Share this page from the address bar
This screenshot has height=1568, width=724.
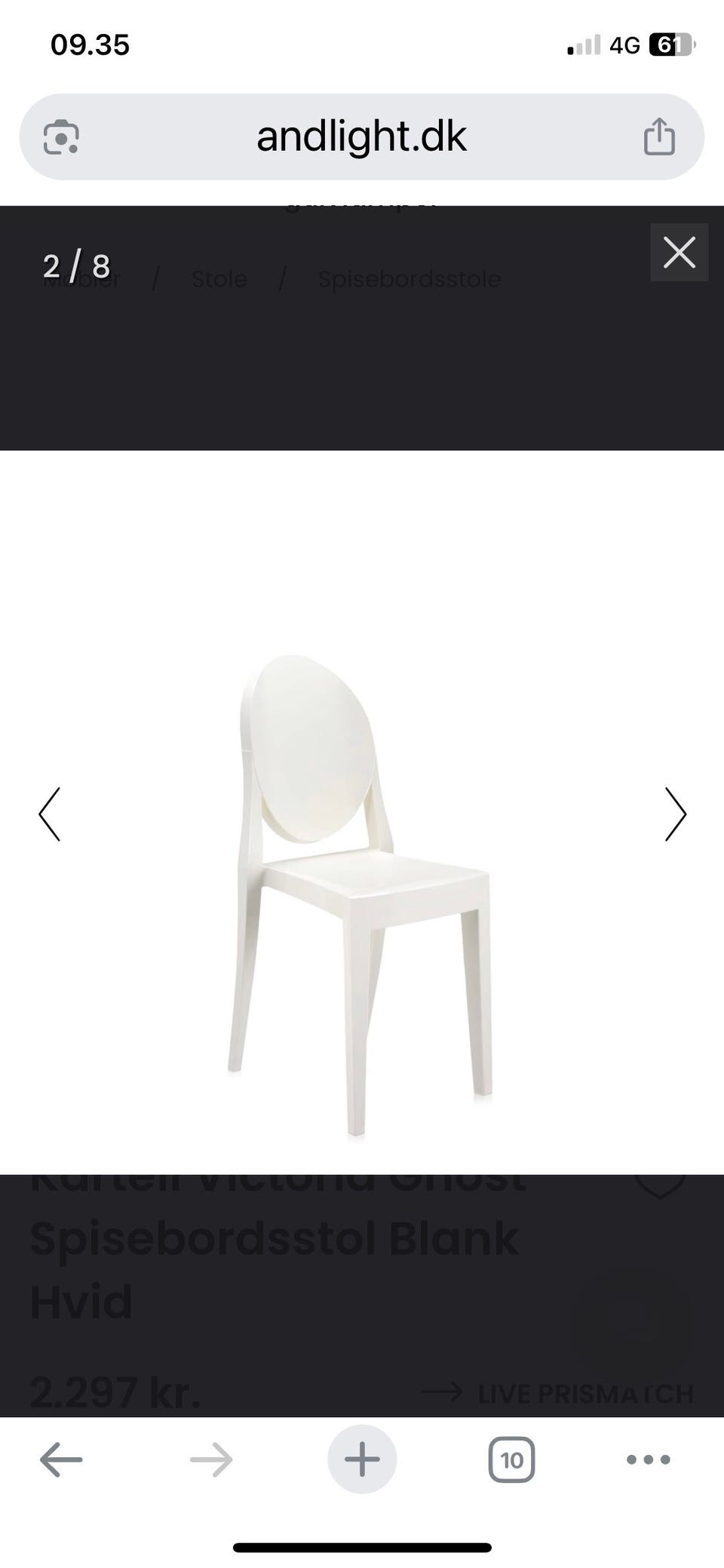(x=658, y=137)
